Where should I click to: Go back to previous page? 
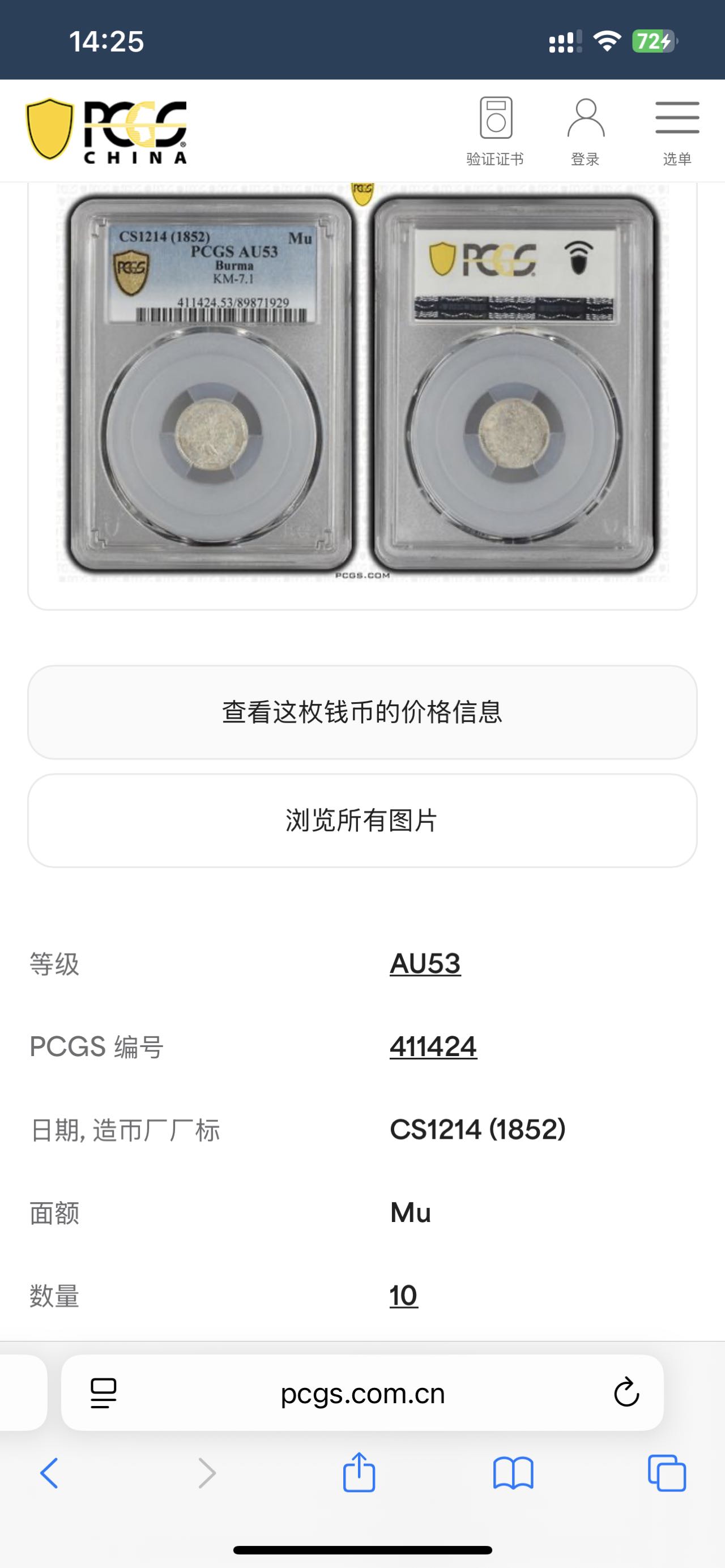point(49,1473)
